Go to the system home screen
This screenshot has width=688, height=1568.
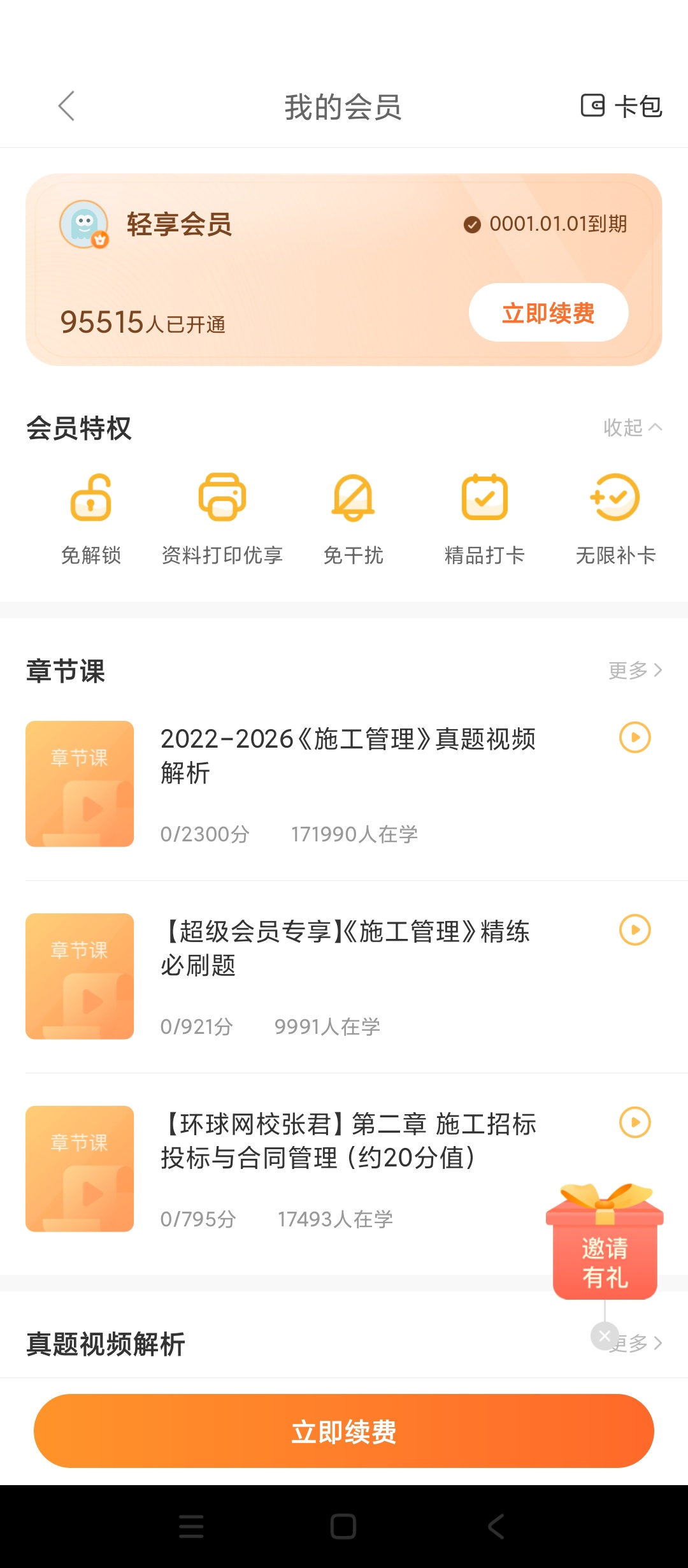click(343, 1527)
